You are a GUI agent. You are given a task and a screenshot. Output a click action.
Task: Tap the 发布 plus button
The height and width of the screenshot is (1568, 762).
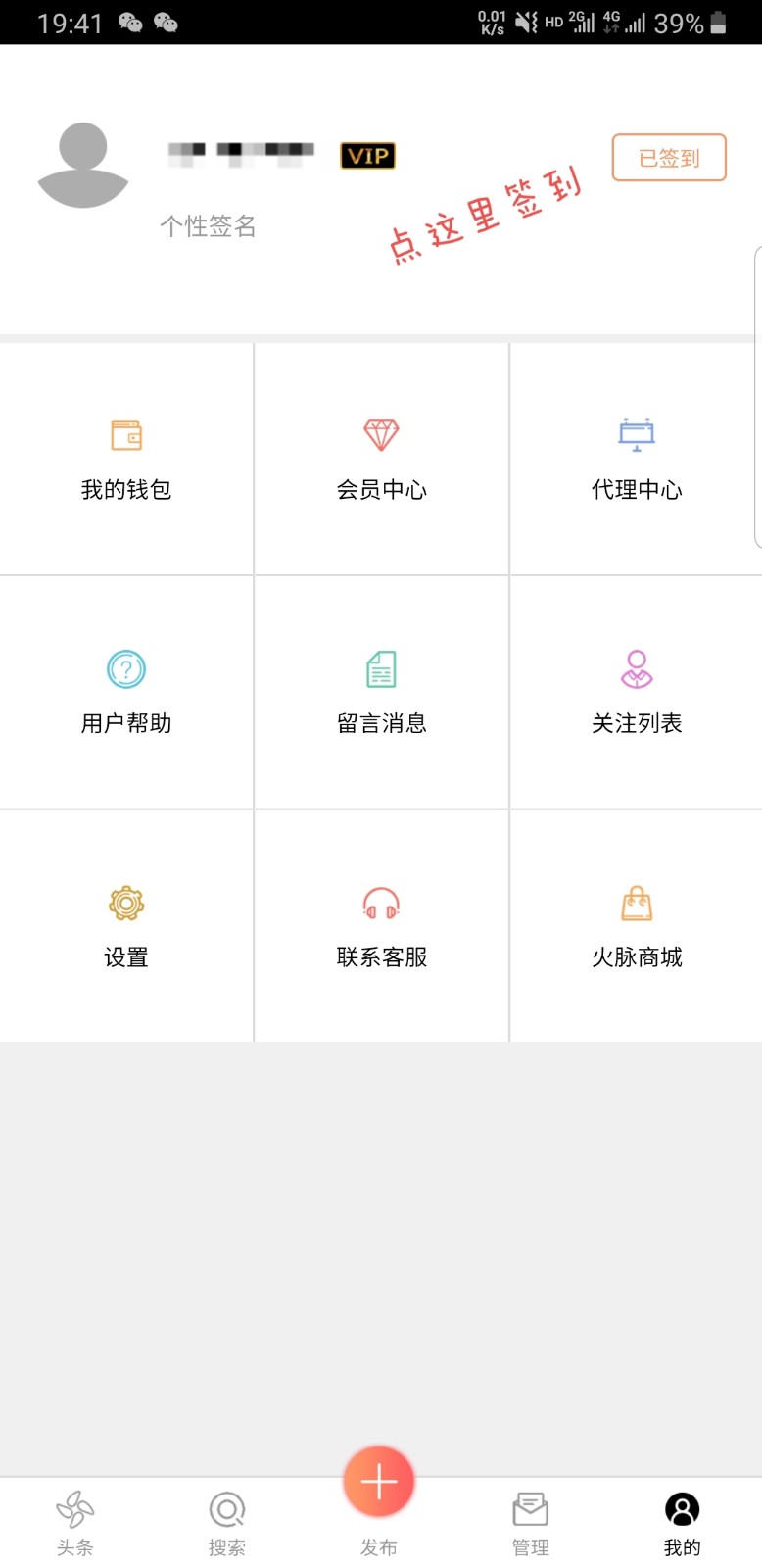379,1482
